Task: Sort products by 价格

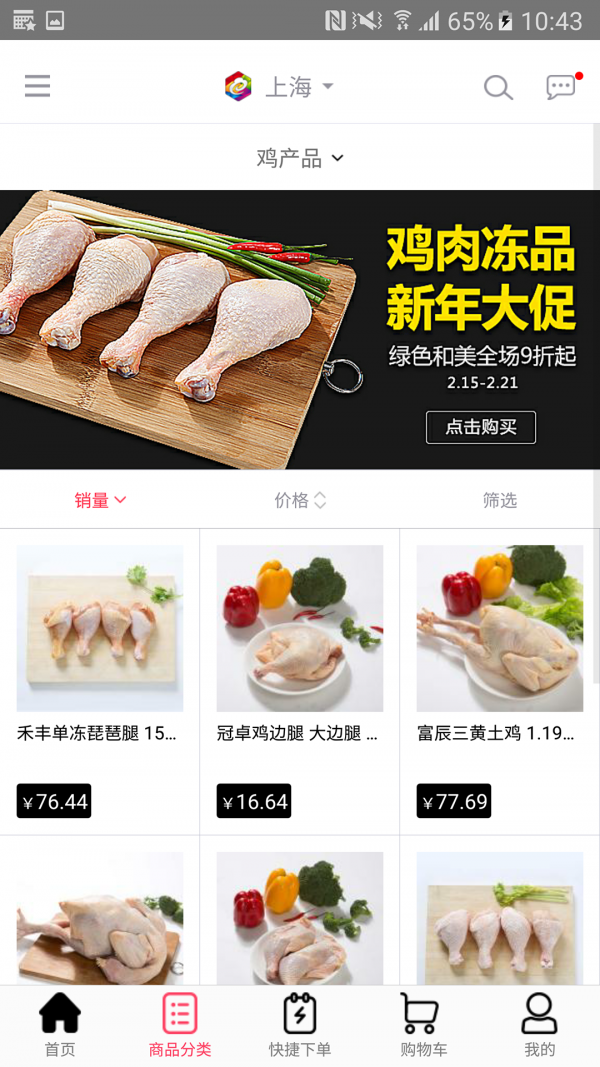Action: click(300, 500)
